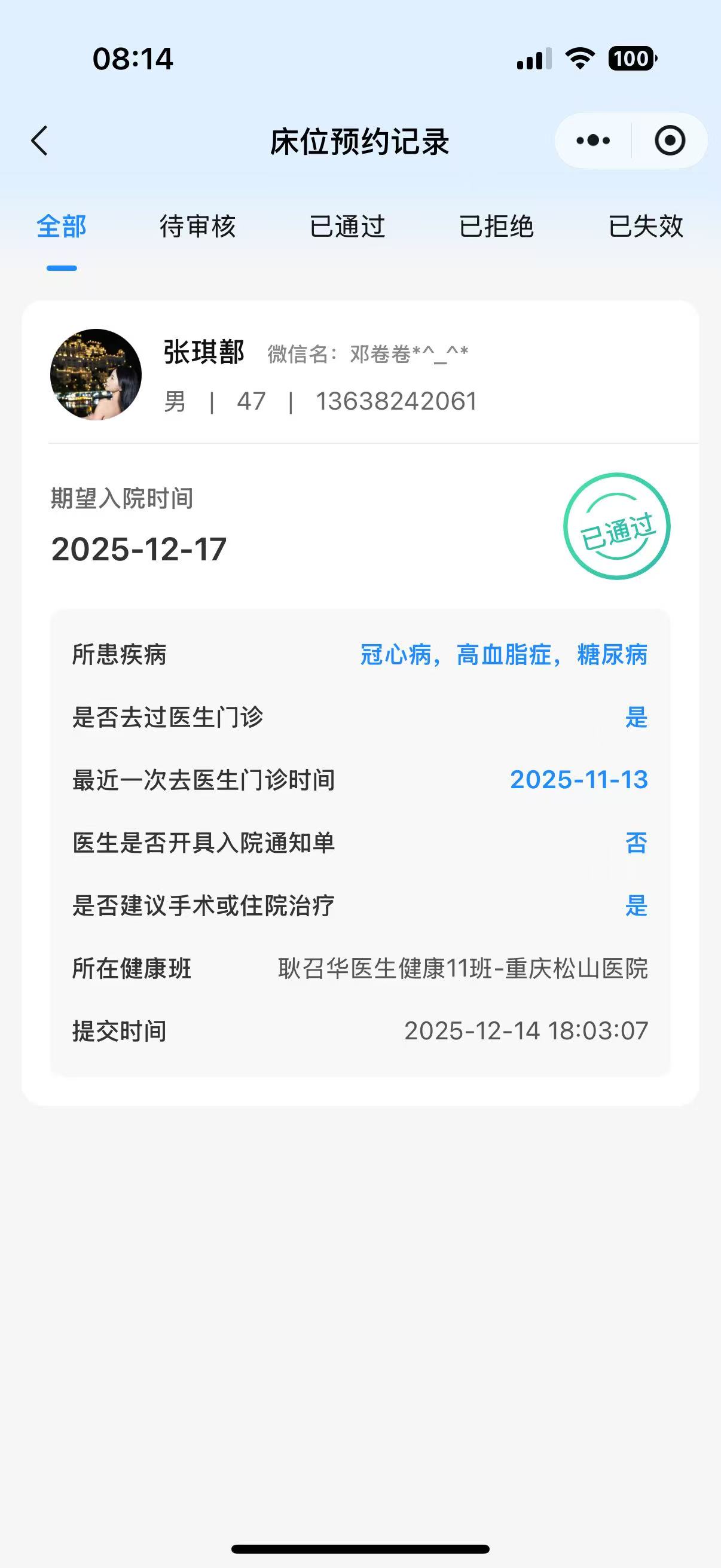The height and width of the screenshot is (1568, 721).
Task: Select the 全部 tab
Action: [62, 227]
